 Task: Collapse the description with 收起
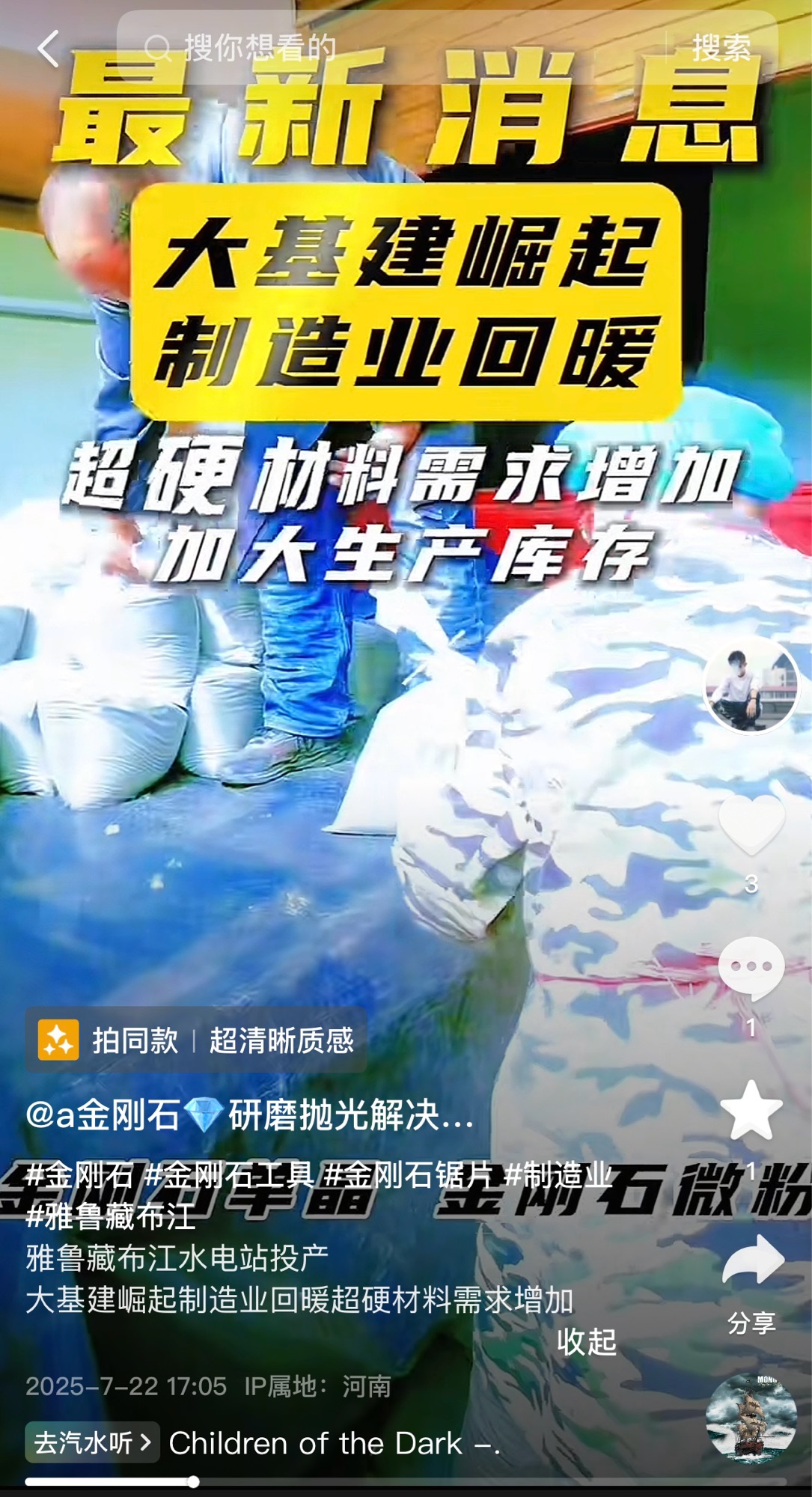click(586, 1342)
